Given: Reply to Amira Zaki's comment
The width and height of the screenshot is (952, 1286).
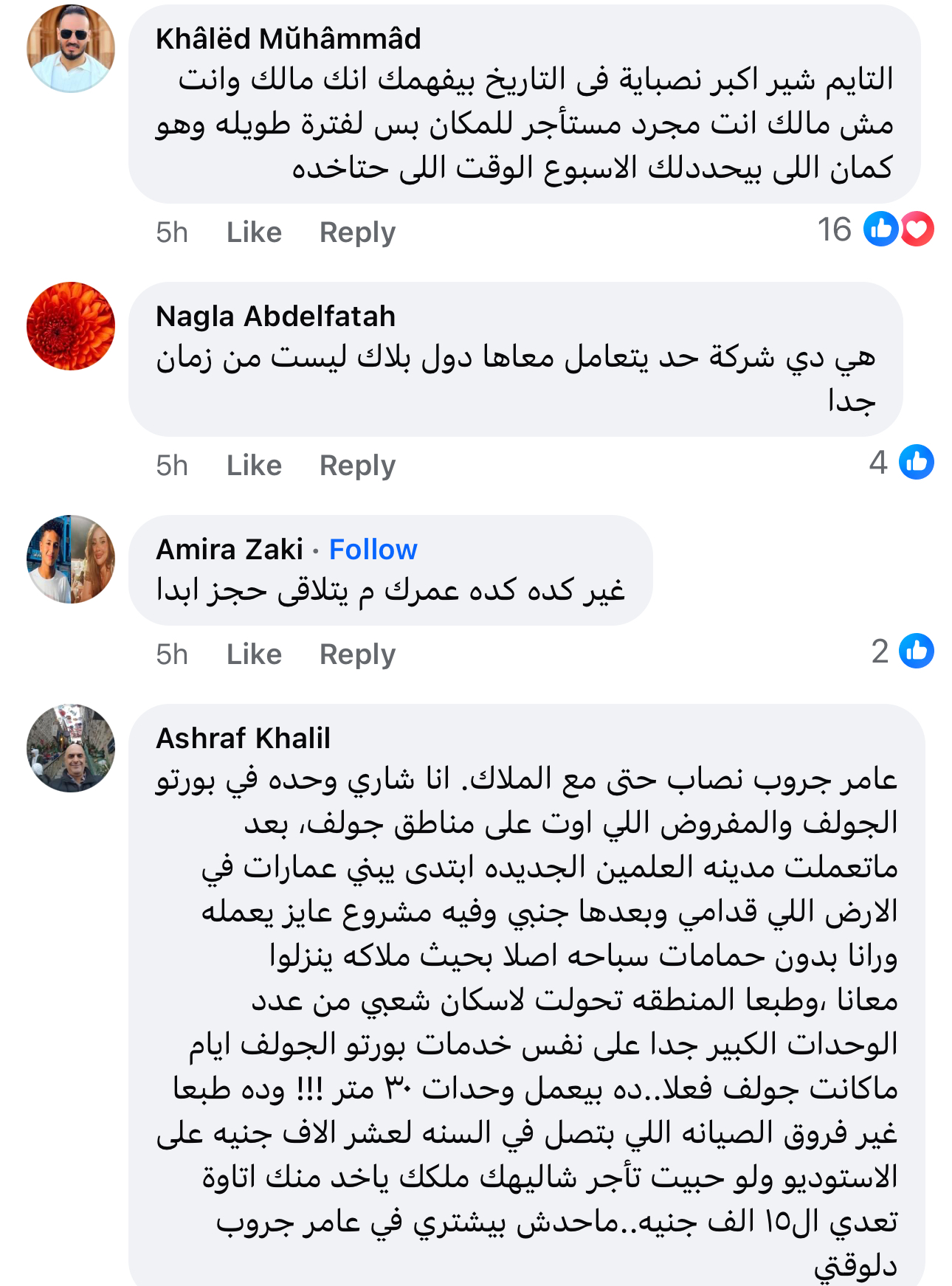Looking at the screenshot, I should (357, 654).
